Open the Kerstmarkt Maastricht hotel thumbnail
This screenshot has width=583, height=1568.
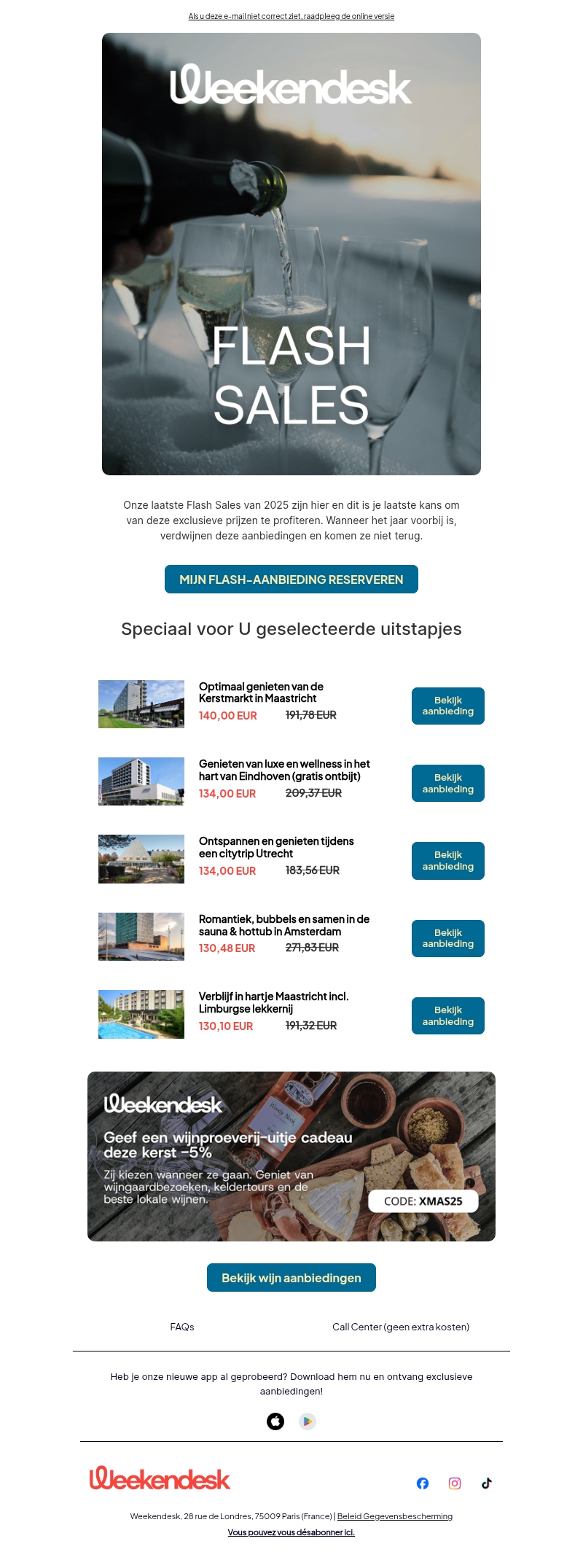click(141, 704)
